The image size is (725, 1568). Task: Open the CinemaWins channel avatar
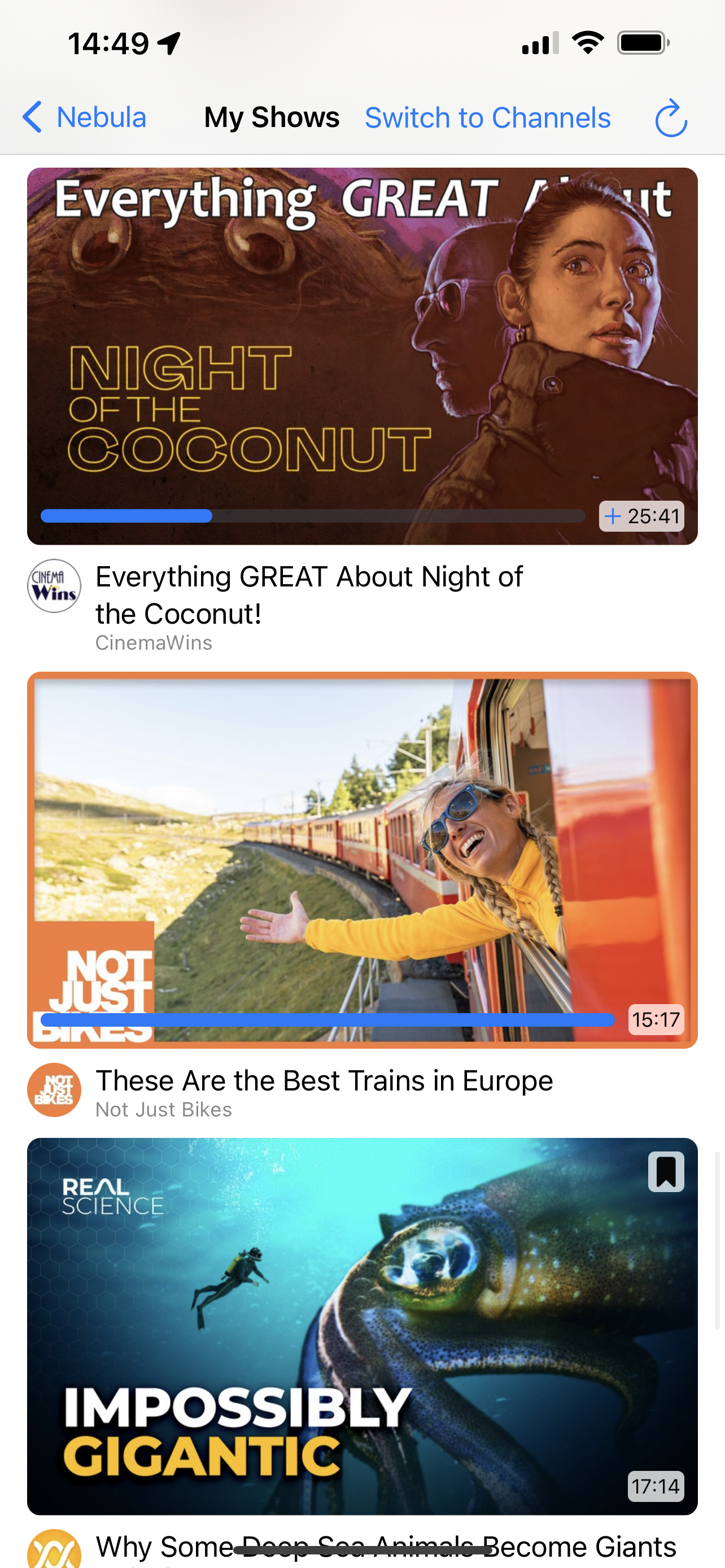coord(54,585)
